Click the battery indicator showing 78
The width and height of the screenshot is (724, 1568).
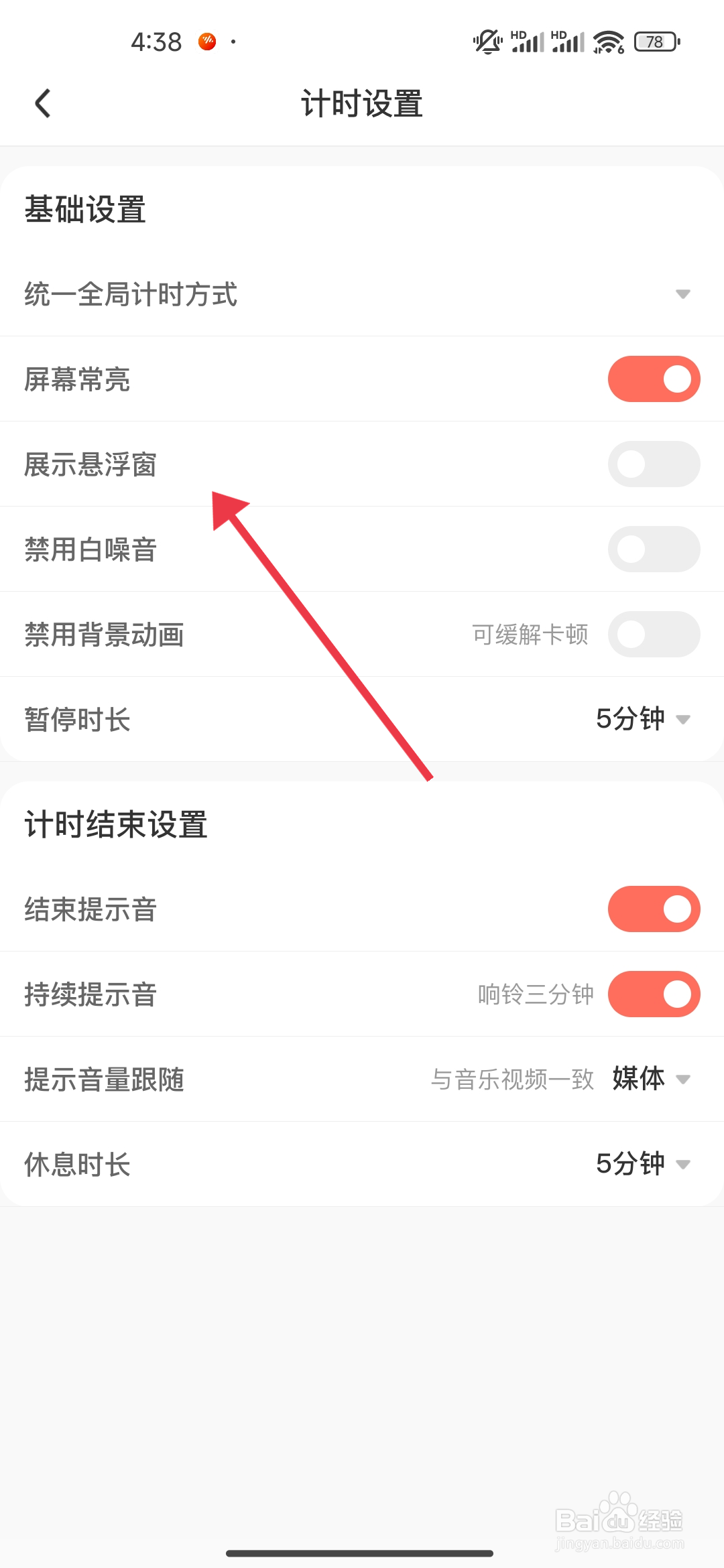point(654,42)
